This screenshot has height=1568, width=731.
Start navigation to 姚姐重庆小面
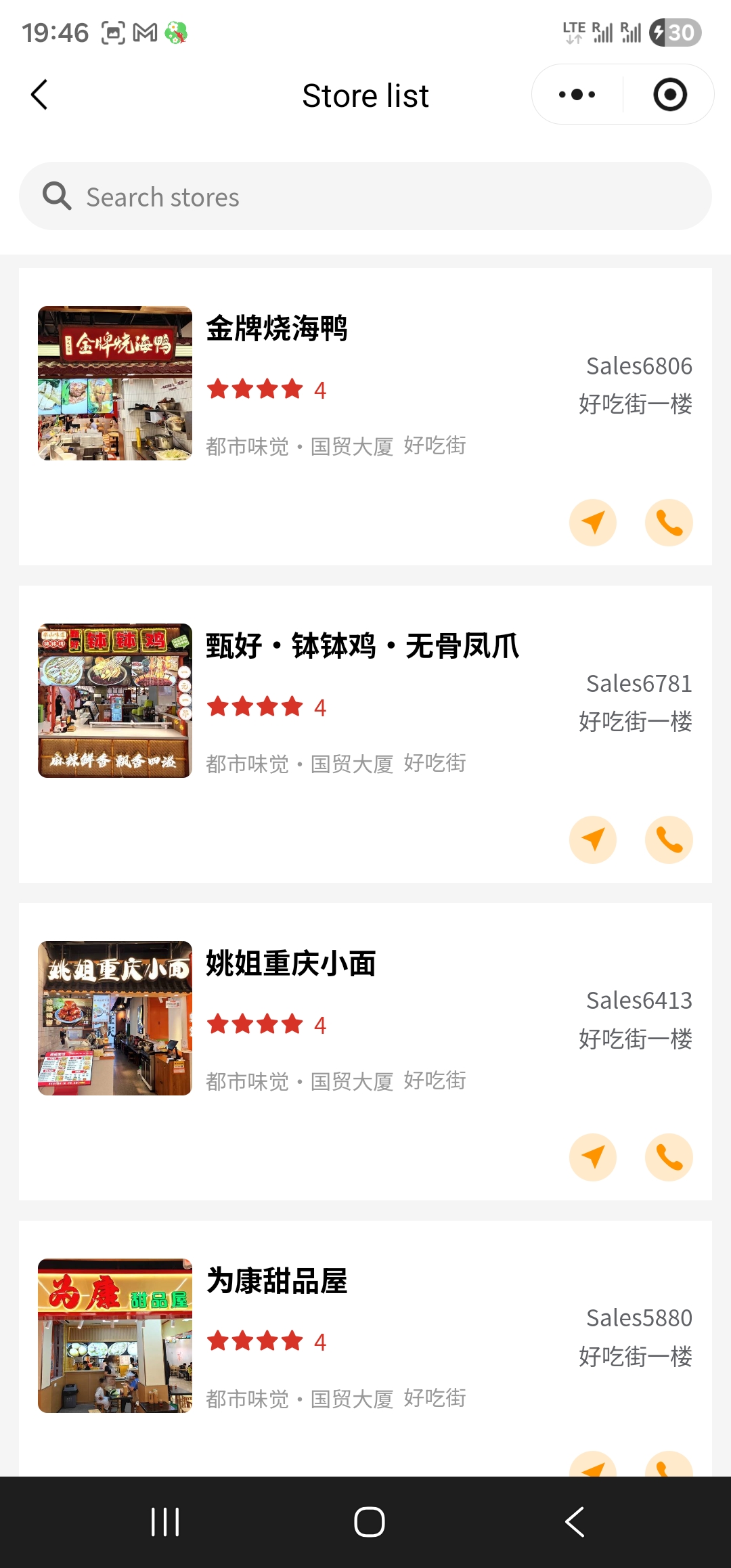pos(593,1157)
